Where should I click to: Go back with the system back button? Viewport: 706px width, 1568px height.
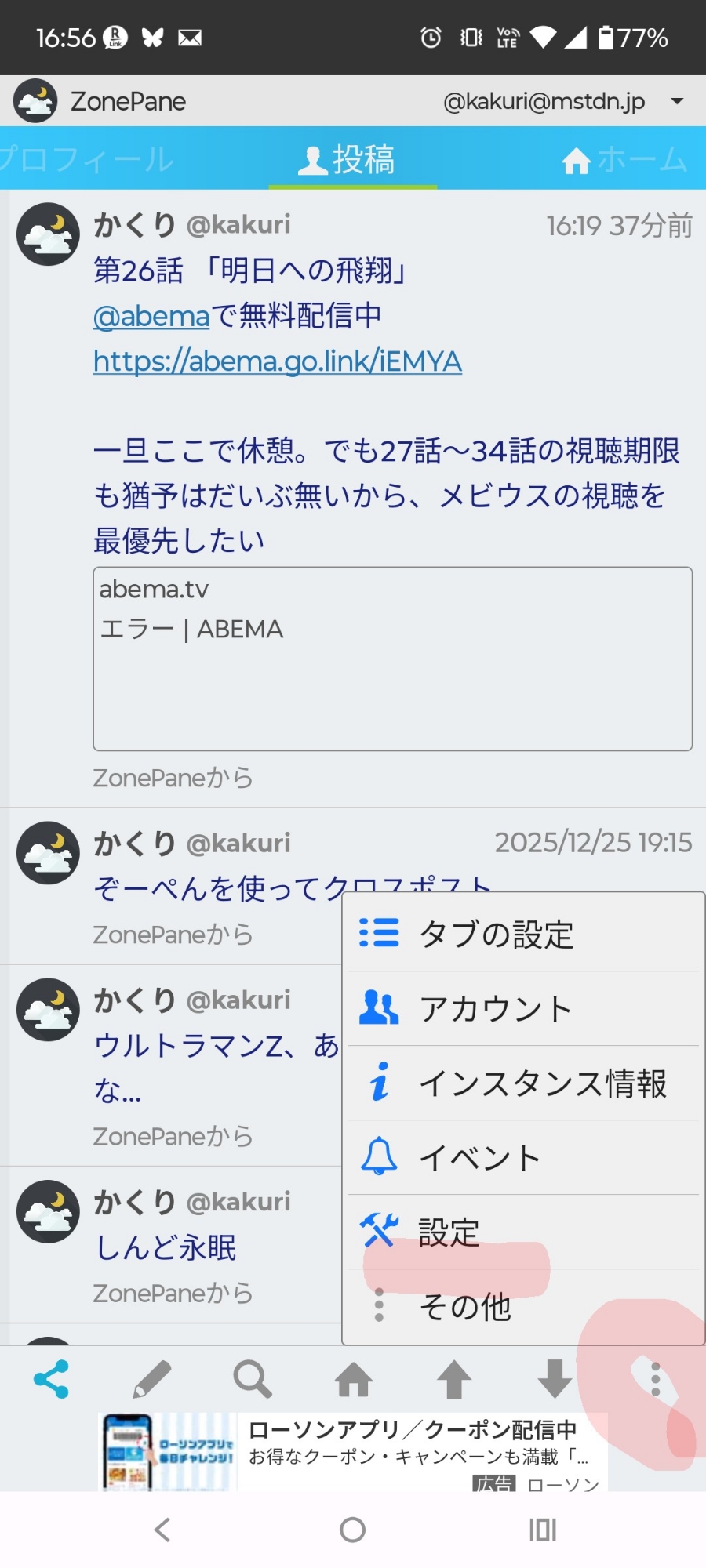point(162,1530)
